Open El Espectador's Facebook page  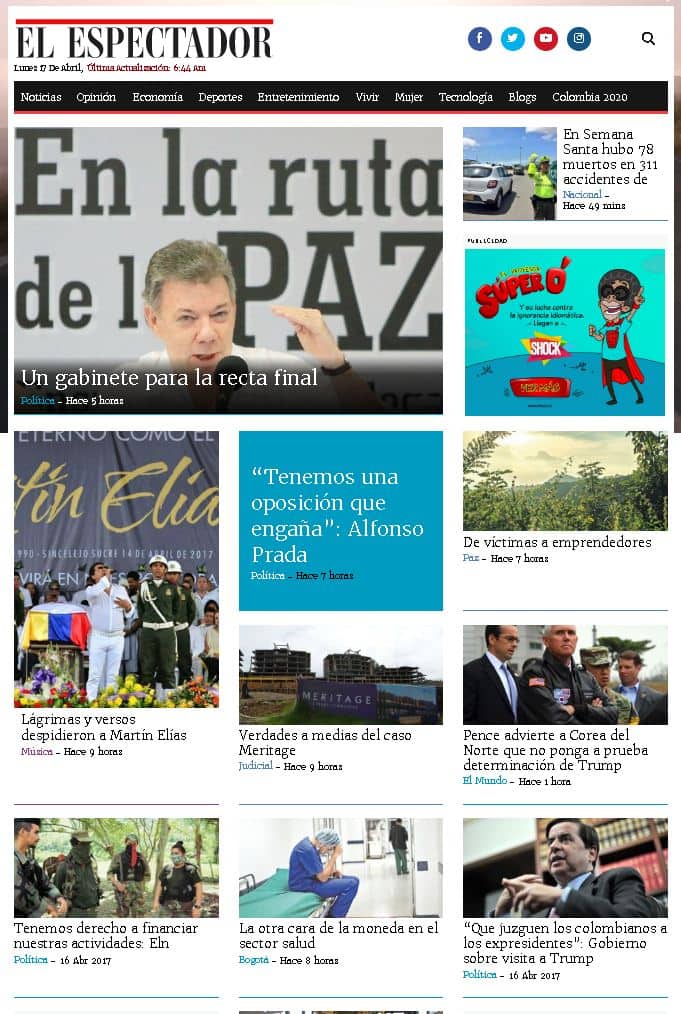pyautogui.click(x=480, y=39)
